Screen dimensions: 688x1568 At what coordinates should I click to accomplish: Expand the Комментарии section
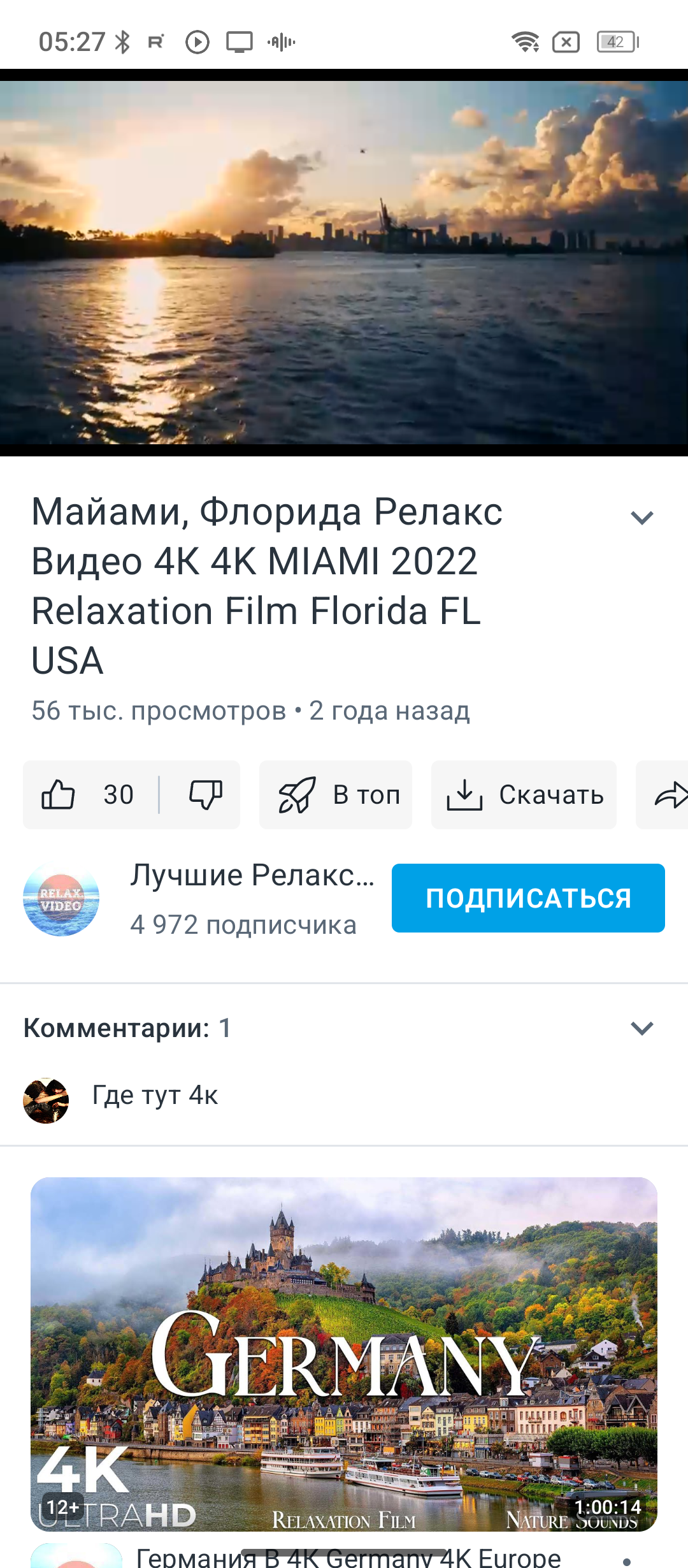(x=641, y=1028)
